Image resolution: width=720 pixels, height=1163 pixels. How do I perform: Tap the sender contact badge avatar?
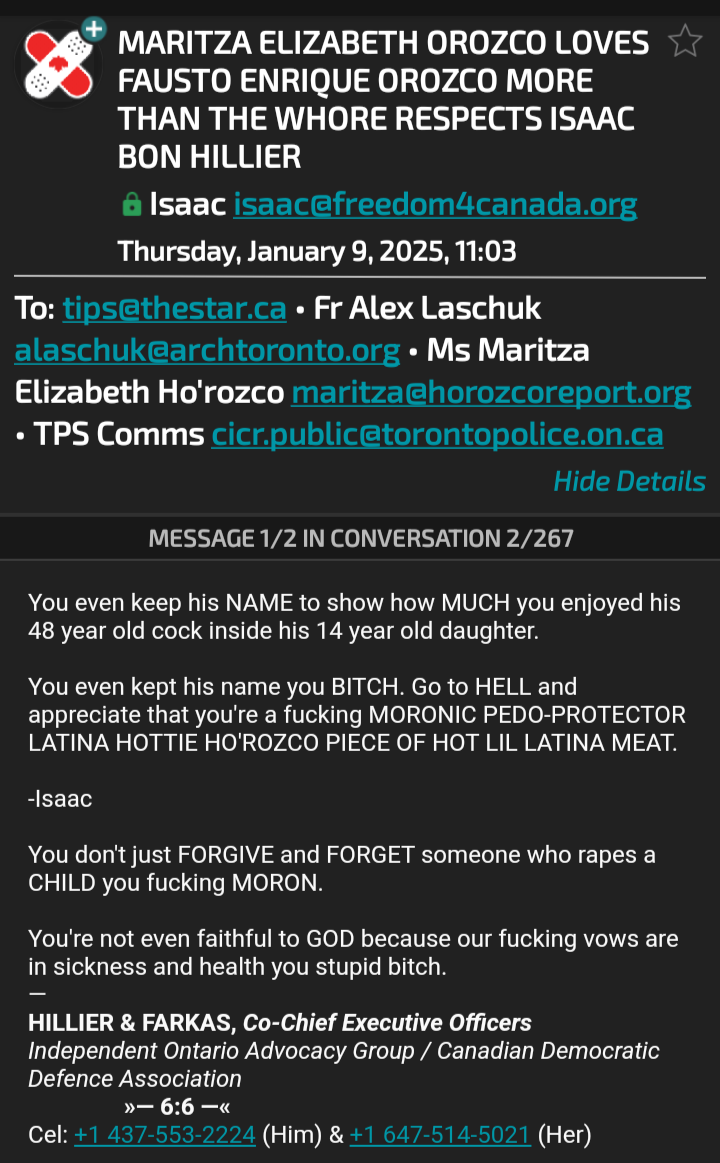pos(59,64)
